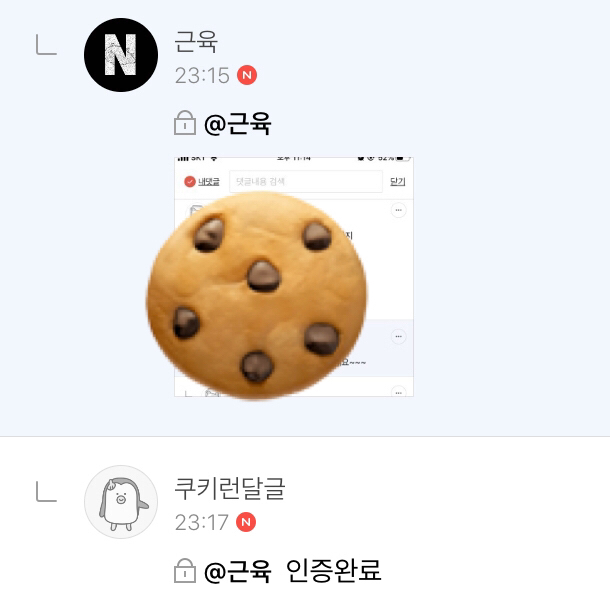Tap the nickname 쿠키런달글

click(x=230, y=488)
